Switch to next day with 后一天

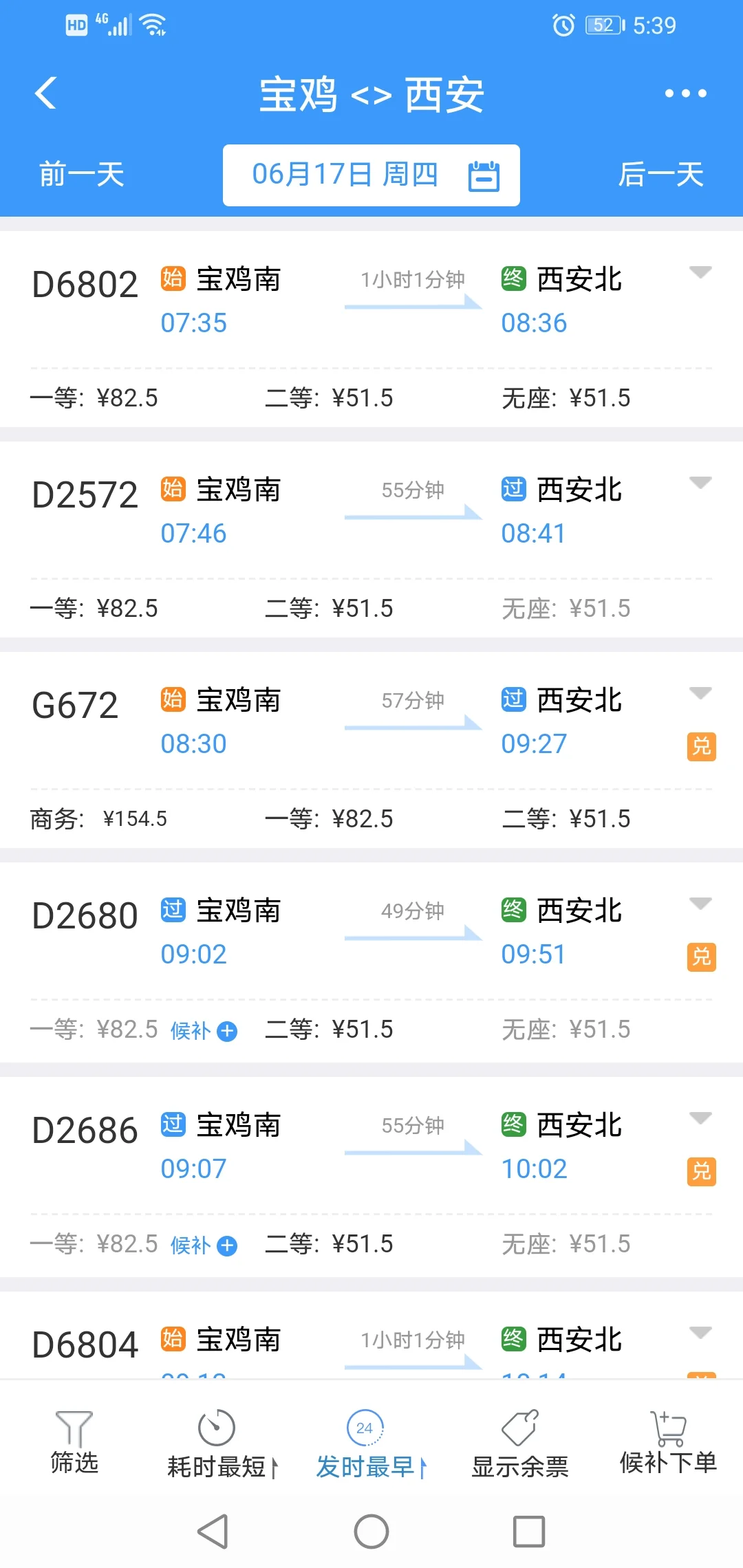point(660,175)
